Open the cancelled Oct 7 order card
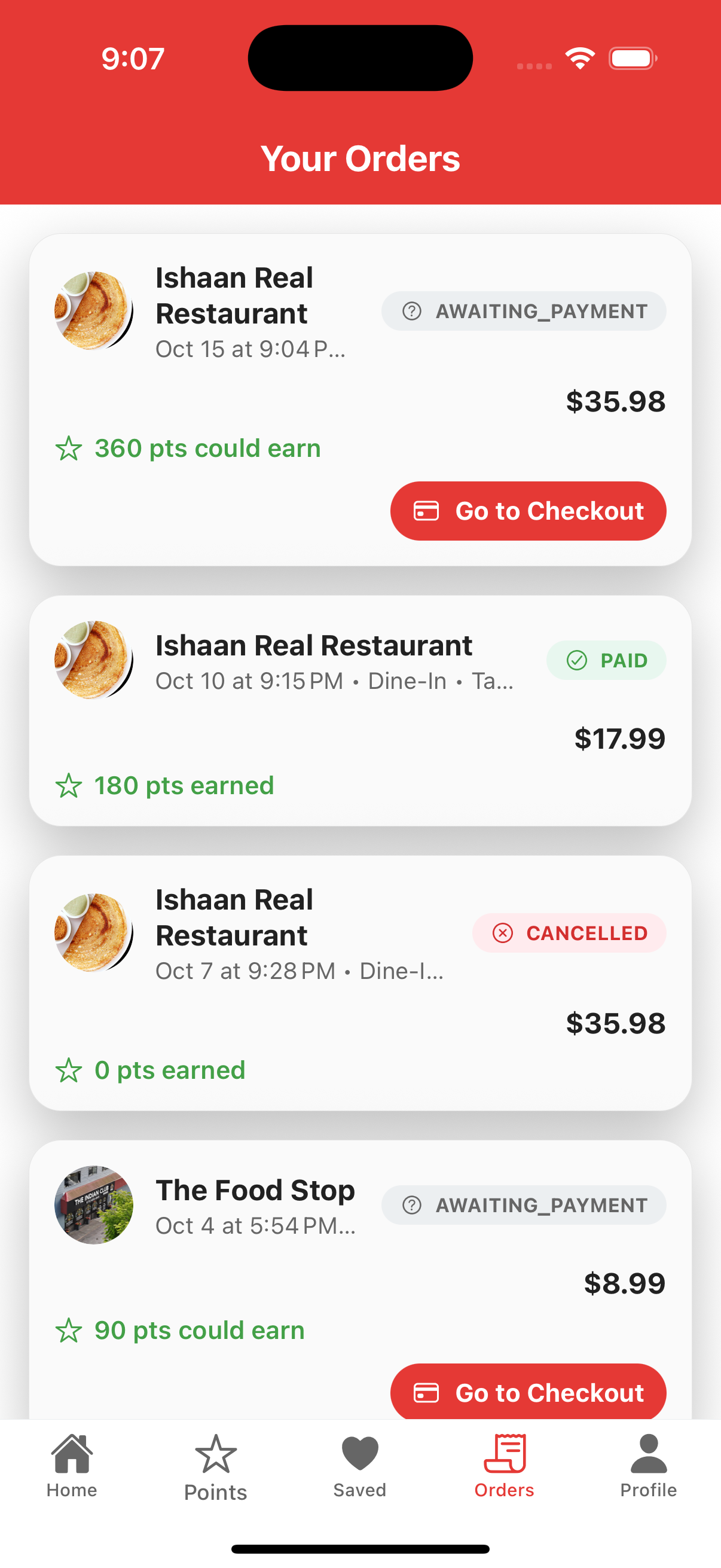The height and width of the screenshot is (1568, 721). pos(359,982)
